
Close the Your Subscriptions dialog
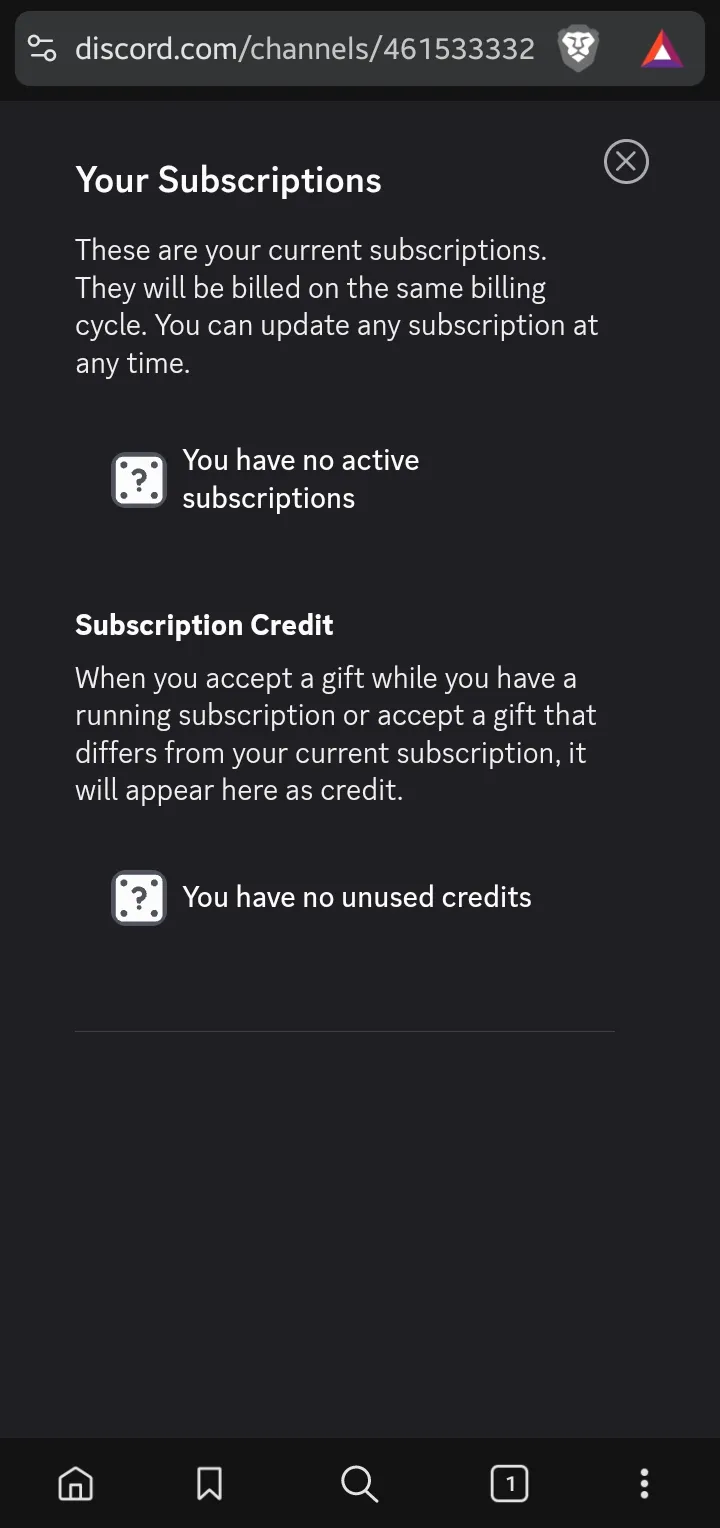click(626, 161)
